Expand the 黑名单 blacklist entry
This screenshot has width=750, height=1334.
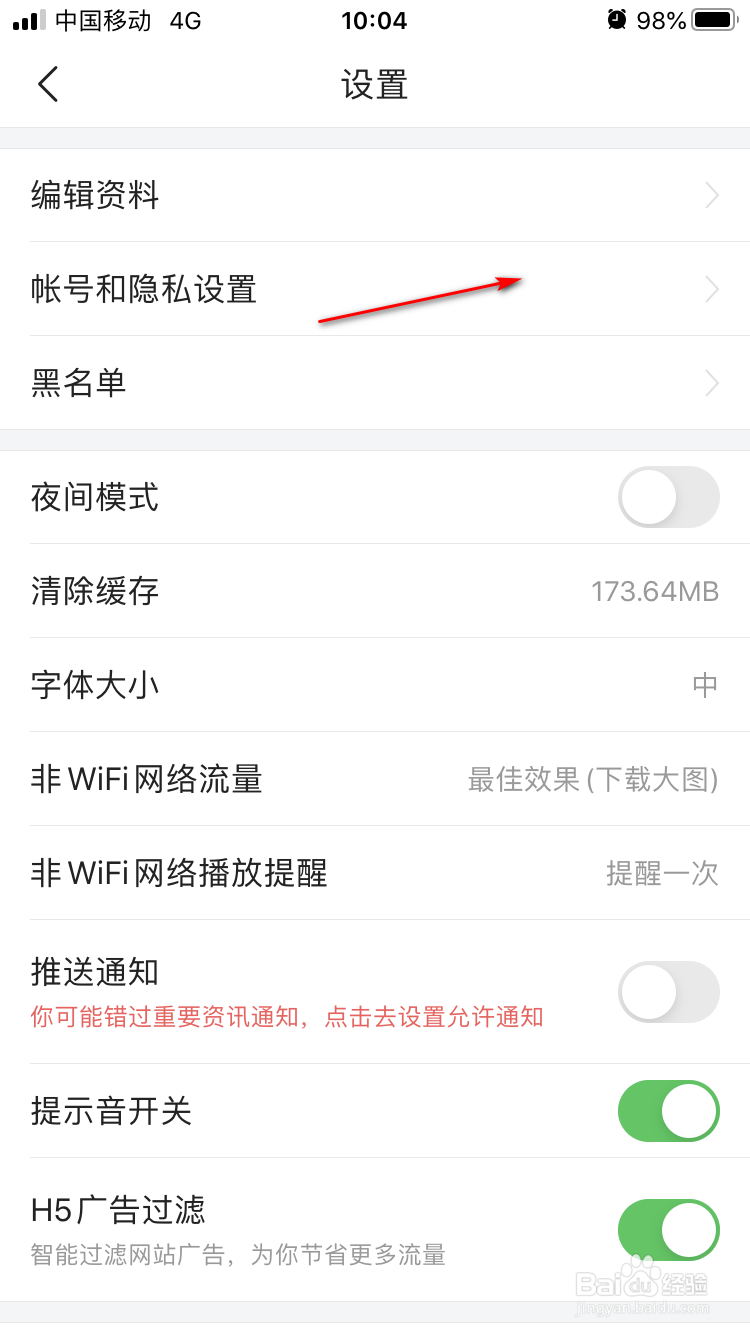tap(710, 383)
